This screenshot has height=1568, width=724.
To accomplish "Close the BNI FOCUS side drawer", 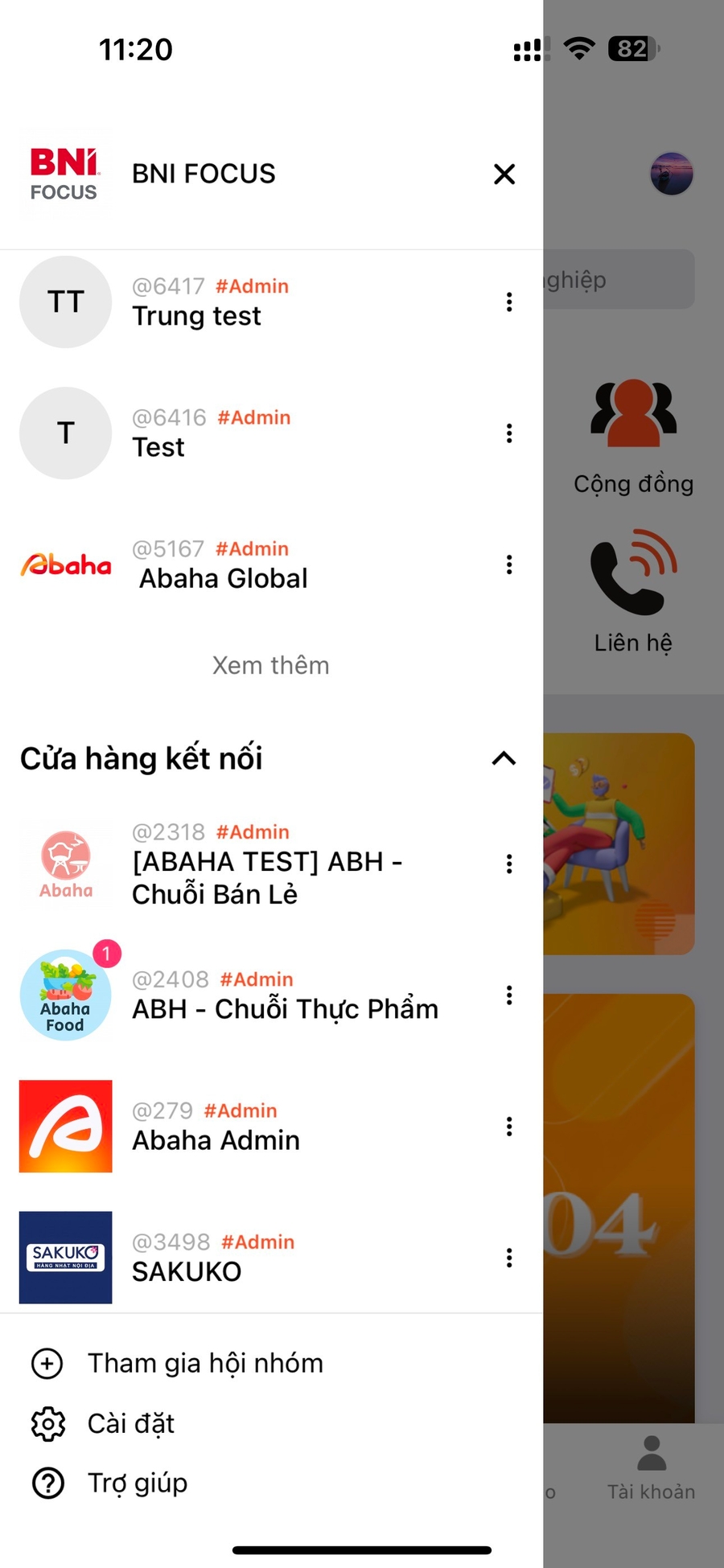I will 504,174.
